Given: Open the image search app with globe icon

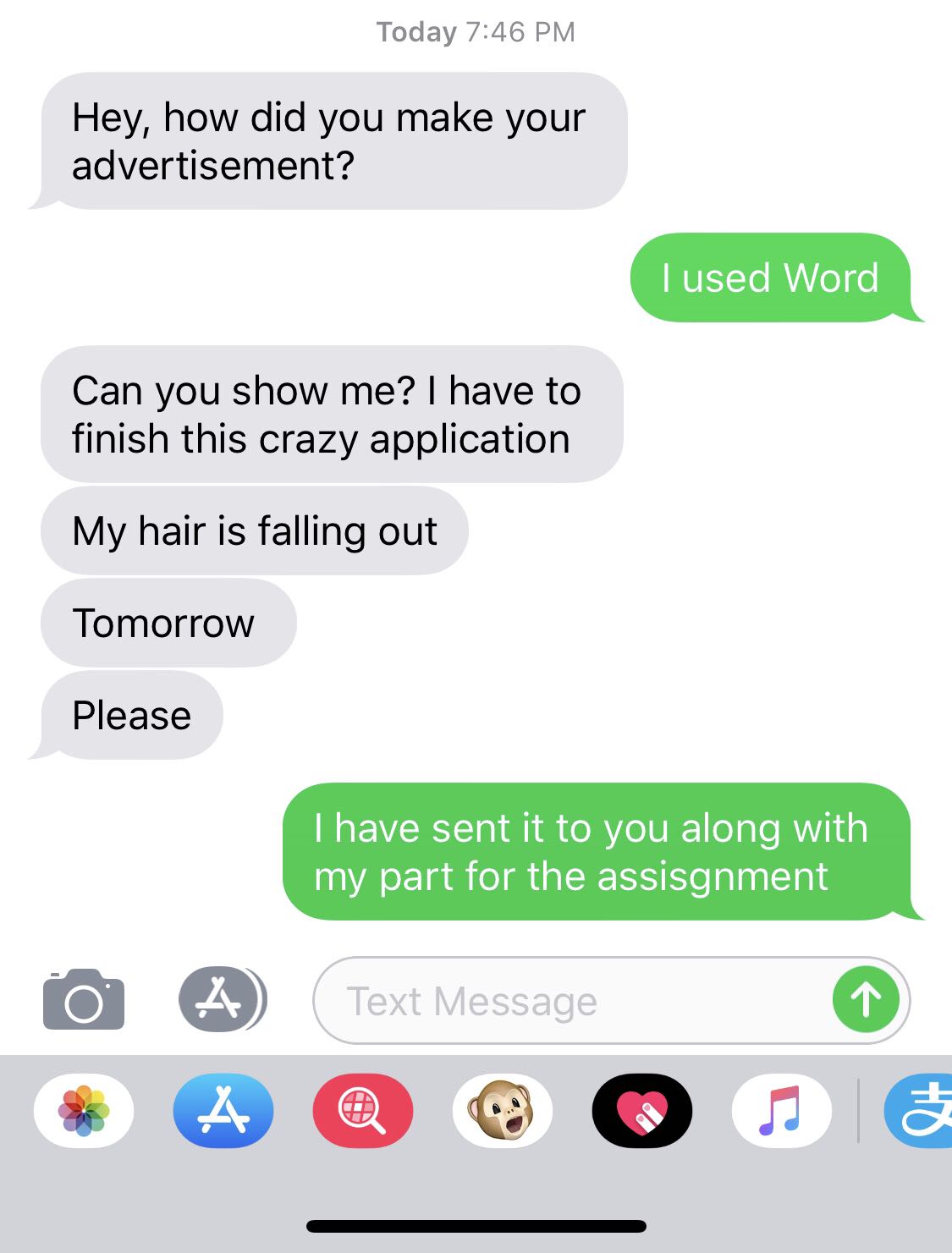Looking at the screenshot, I should point(362,1110).
